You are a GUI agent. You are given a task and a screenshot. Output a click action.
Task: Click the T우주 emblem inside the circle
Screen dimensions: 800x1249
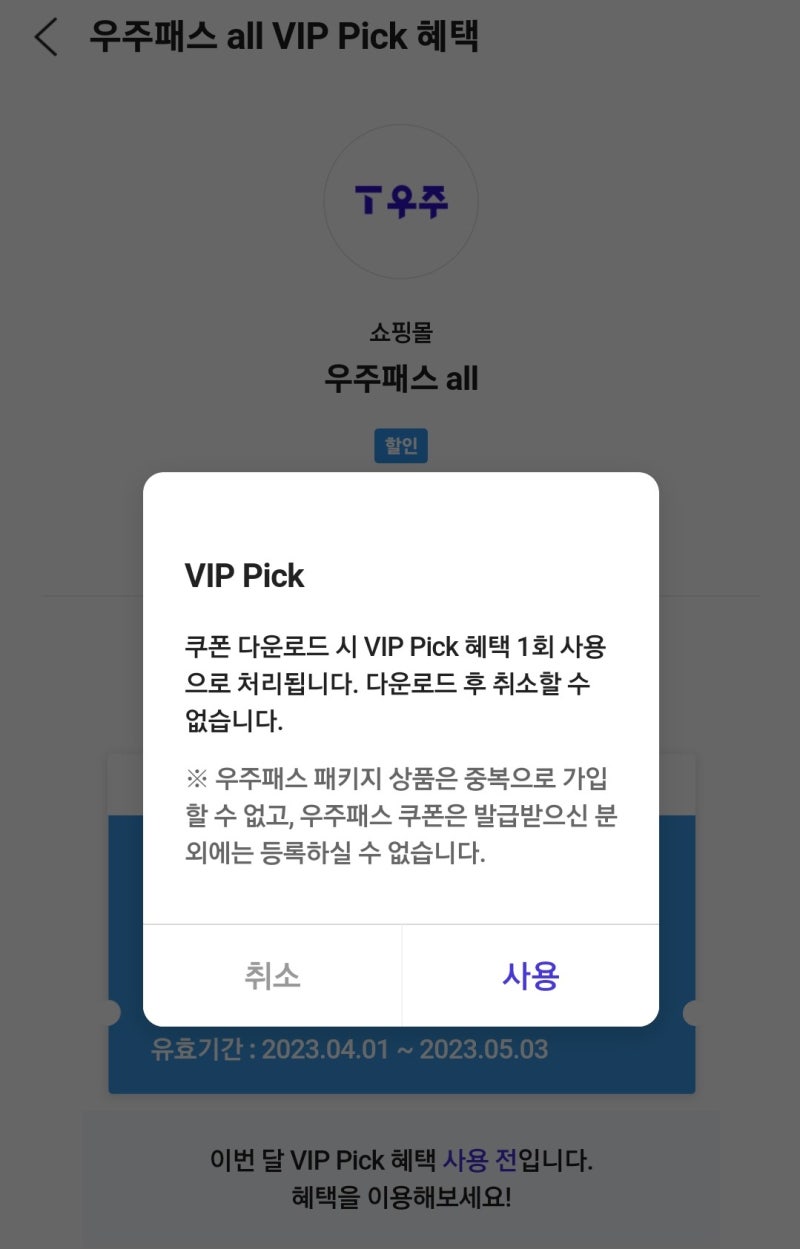400,200
